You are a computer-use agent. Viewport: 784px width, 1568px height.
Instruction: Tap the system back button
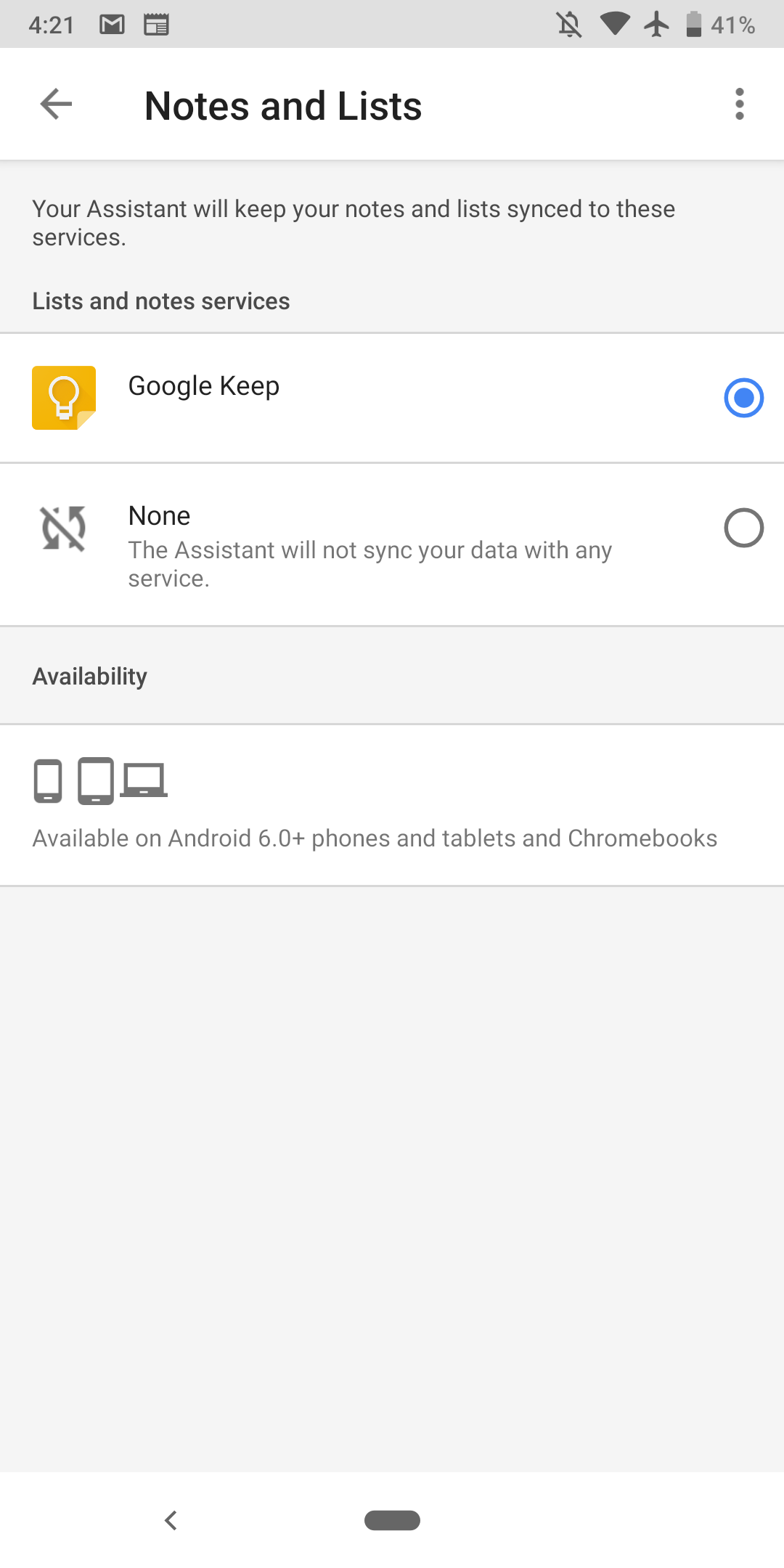tap(171, 1520)
